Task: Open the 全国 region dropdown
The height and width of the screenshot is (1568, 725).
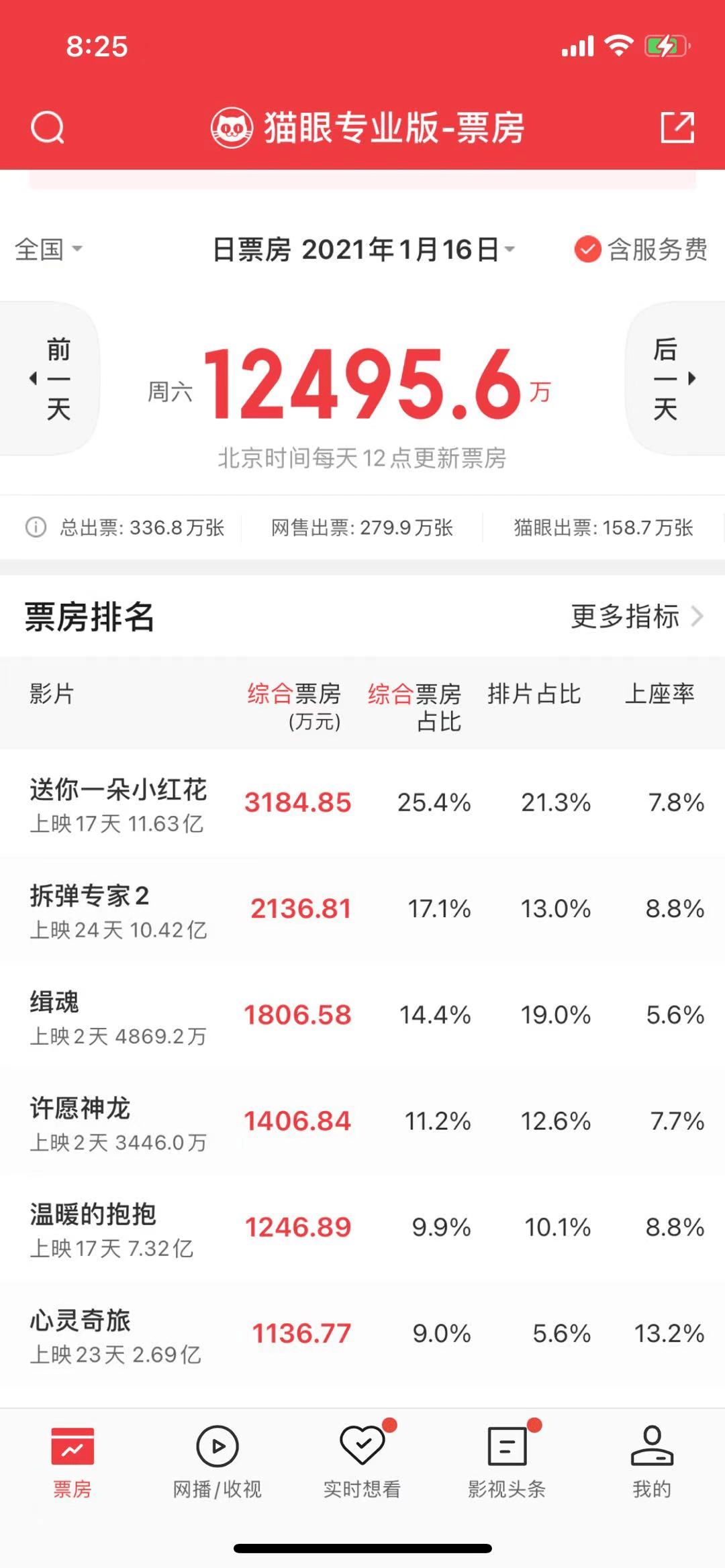Action: click(x=48, y=249)
